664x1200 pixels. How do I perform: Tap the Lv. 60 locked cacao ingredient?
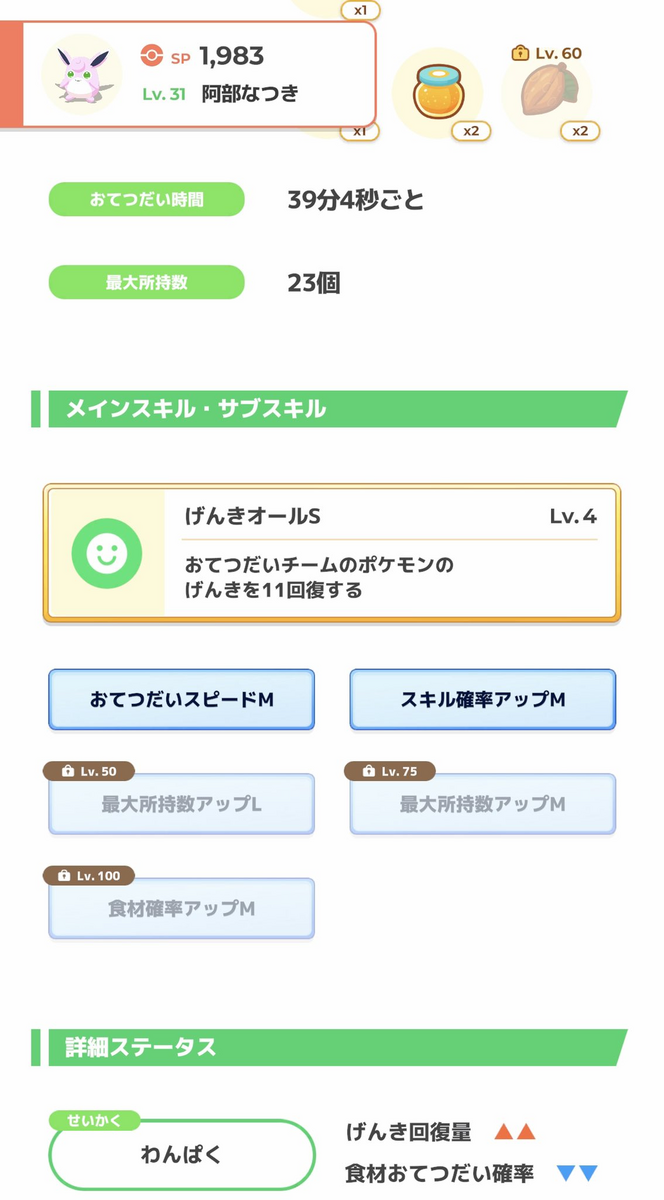pos(545,93)
